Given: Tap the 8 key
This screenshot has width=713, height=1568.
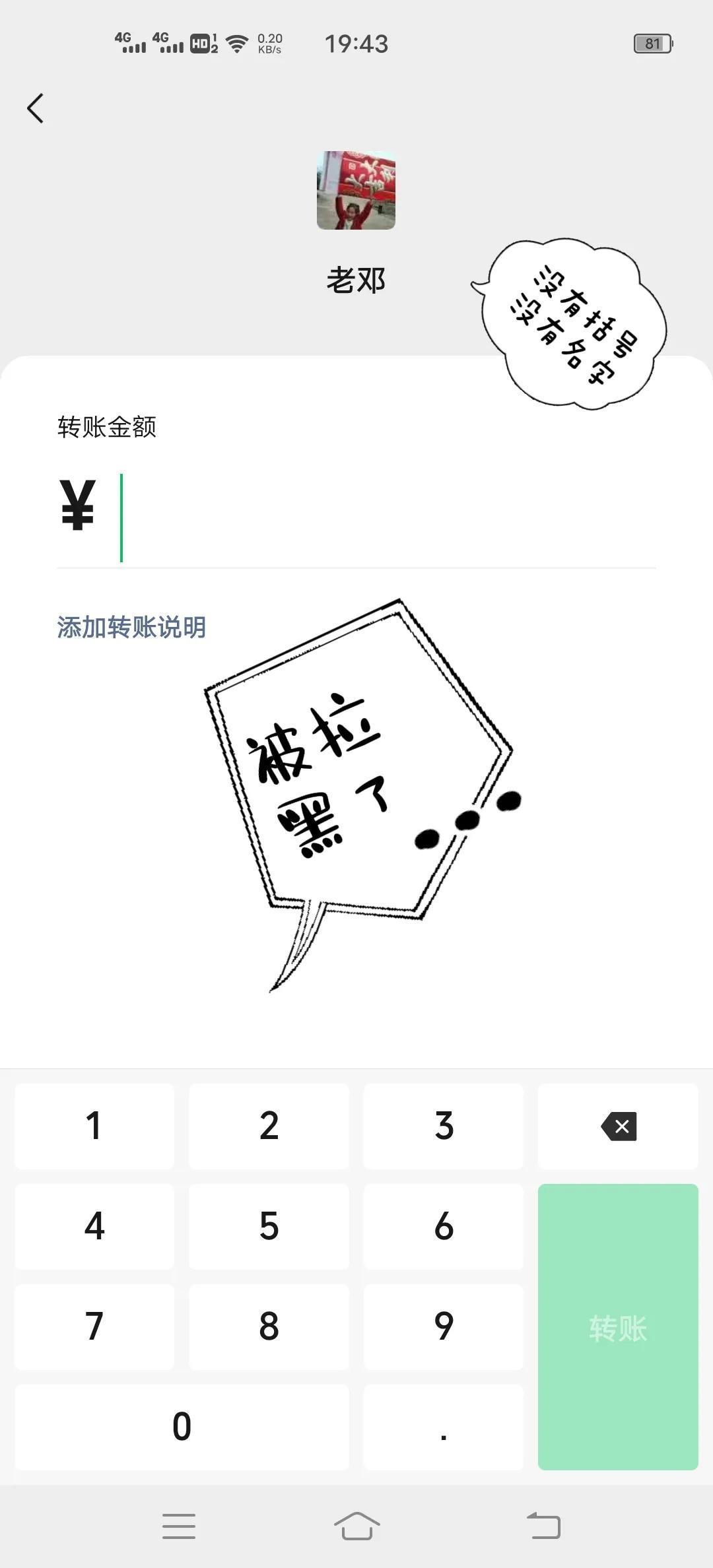Looking at the screenshot, I should (x=269, y=1326).
